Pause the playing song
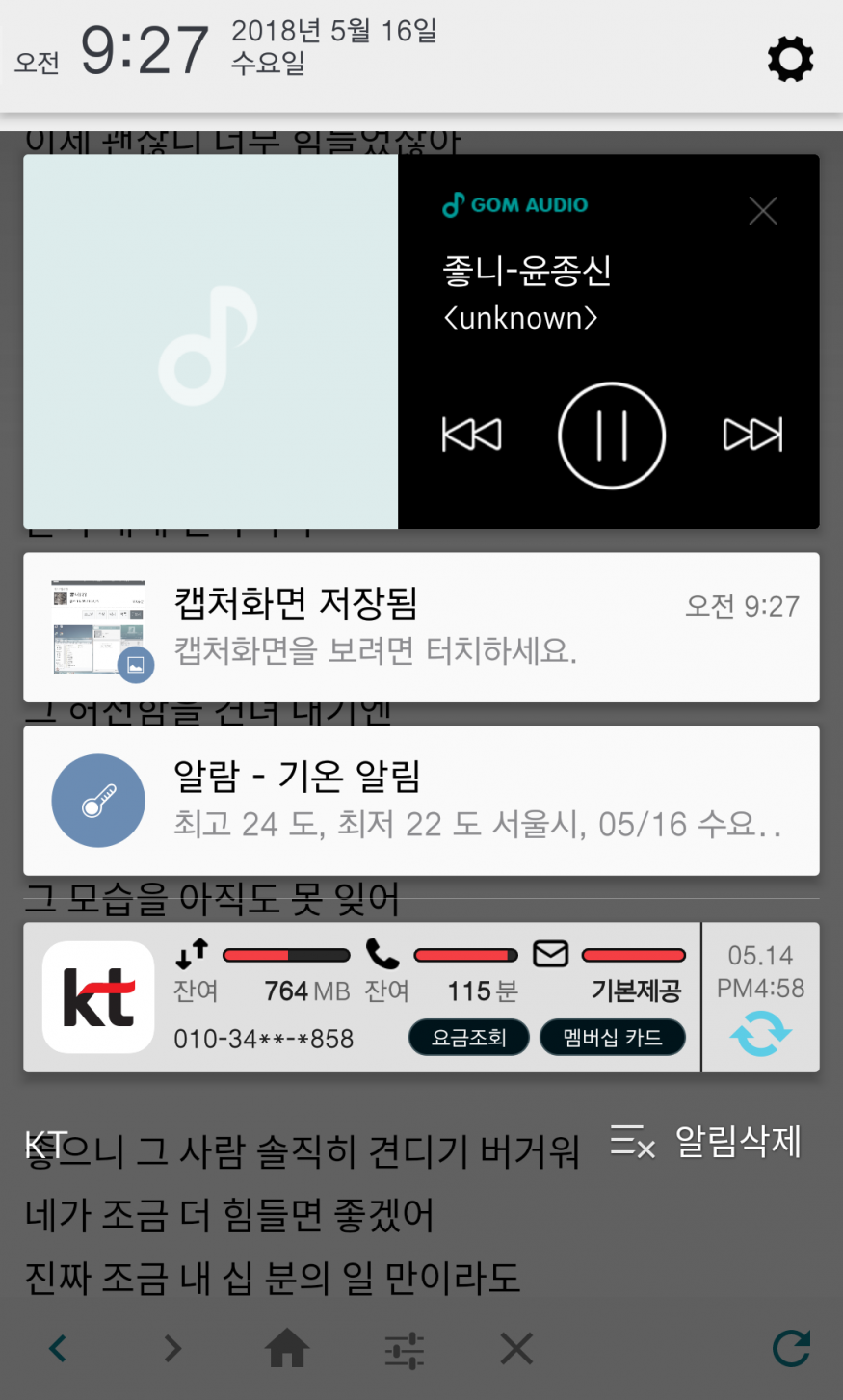 612,436
